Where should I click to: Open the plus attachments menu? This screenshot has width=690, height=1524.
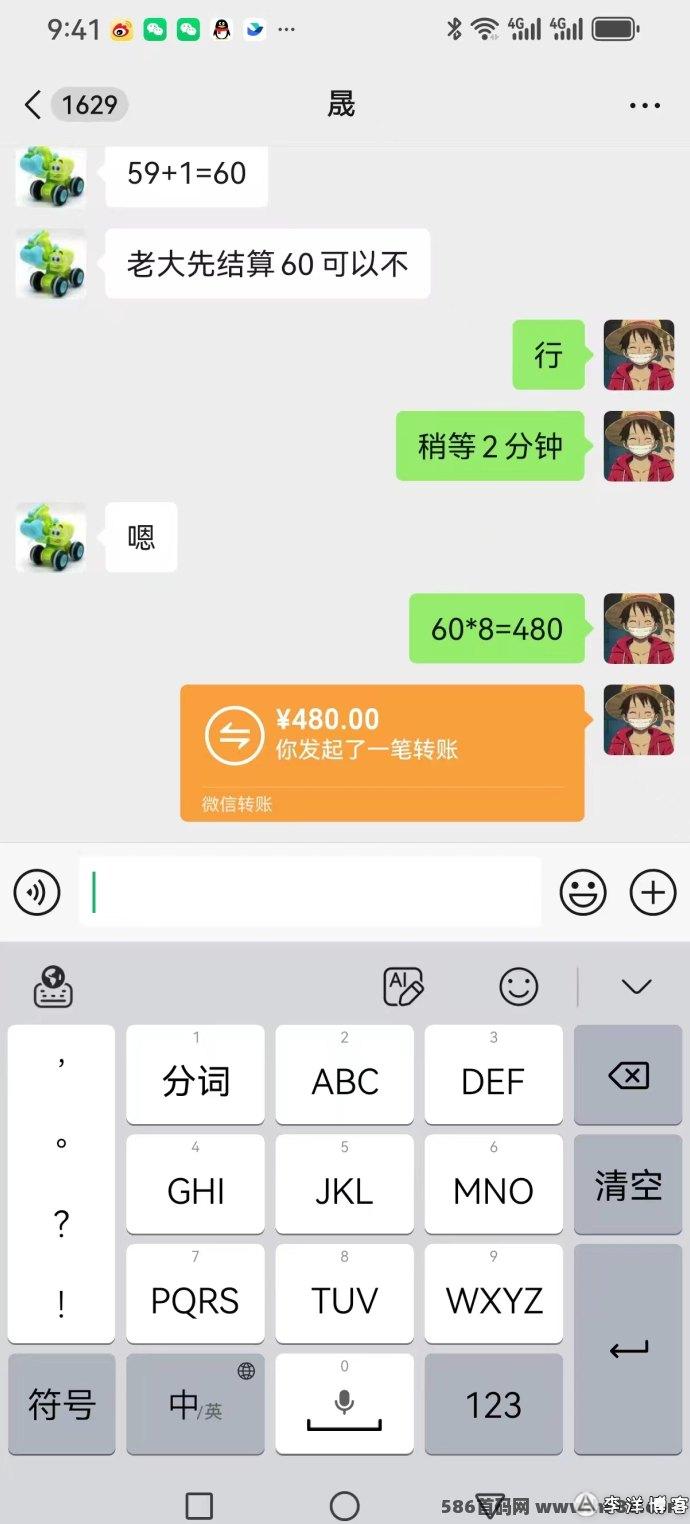653,892
